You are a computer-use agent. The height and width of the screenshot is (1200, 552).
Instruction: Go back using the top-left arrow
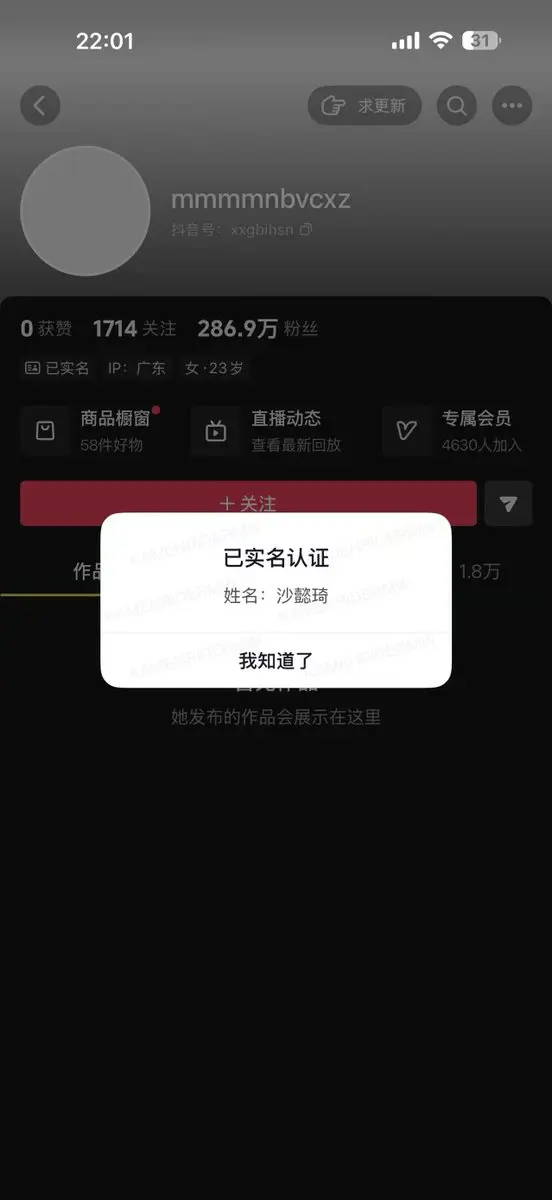point(40,106)
